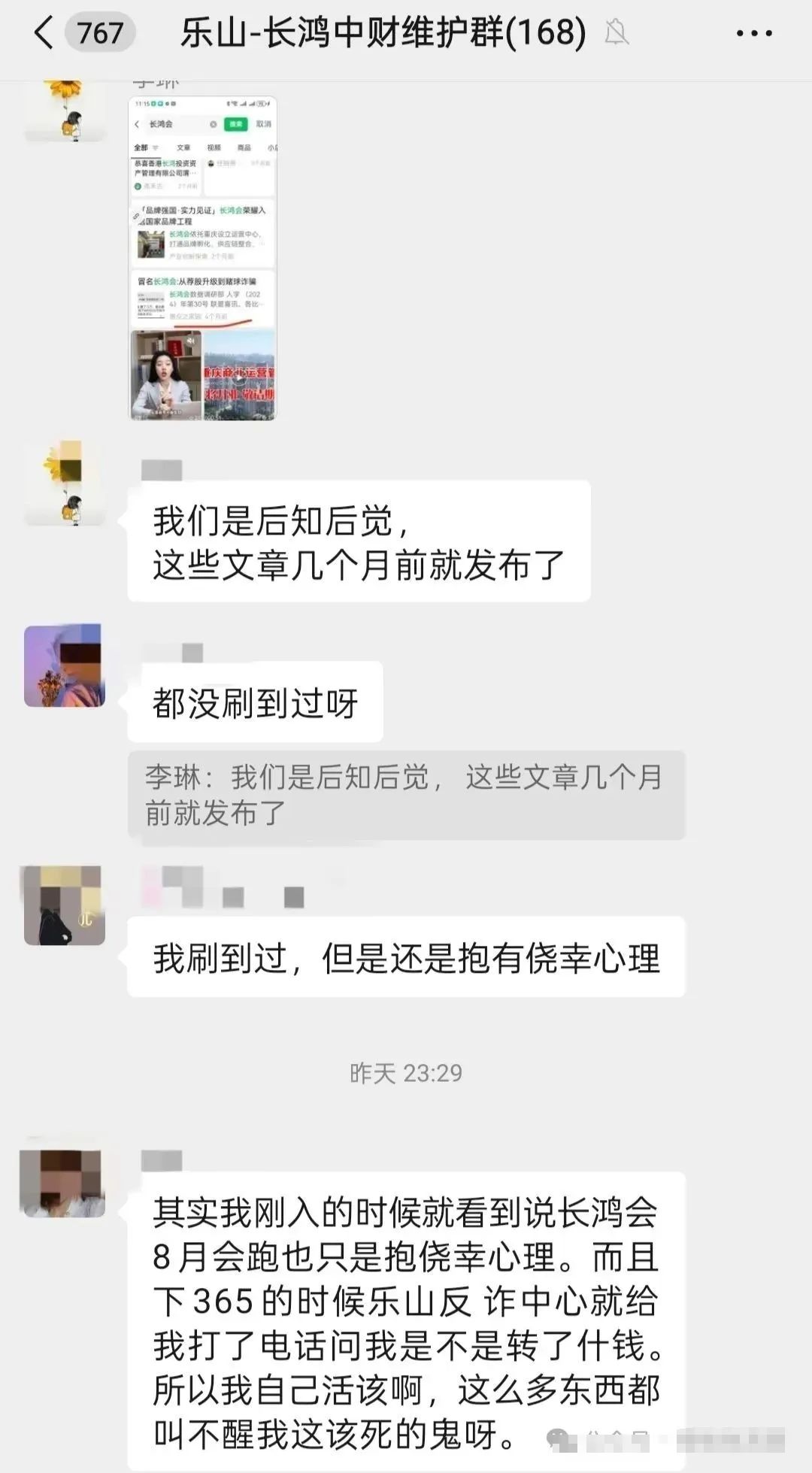This screenshot has height=1473, width=812.
Task: Open the shared search results screenshot
Action: (203, 257)
